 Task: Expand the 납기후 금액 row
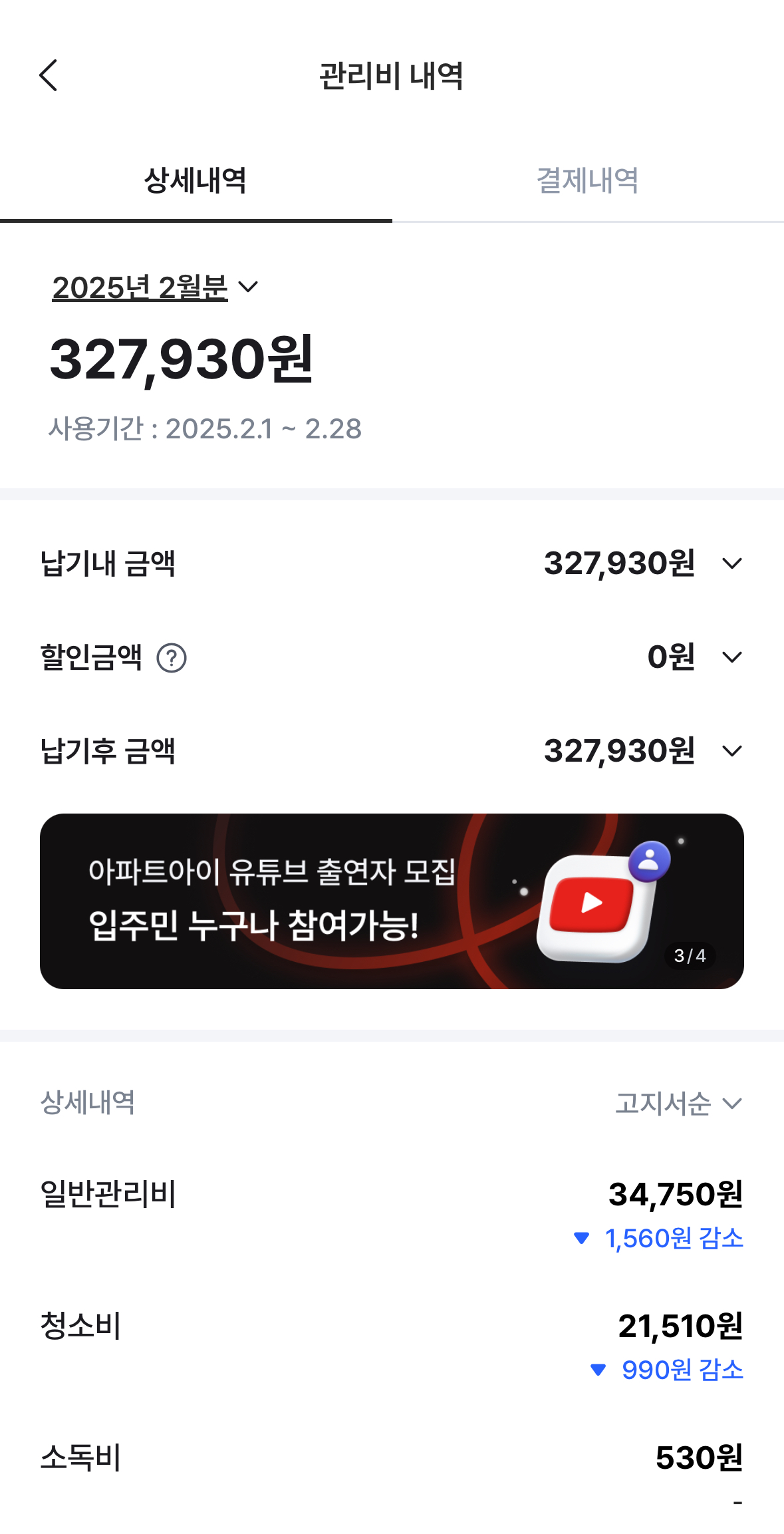point(731,751)
